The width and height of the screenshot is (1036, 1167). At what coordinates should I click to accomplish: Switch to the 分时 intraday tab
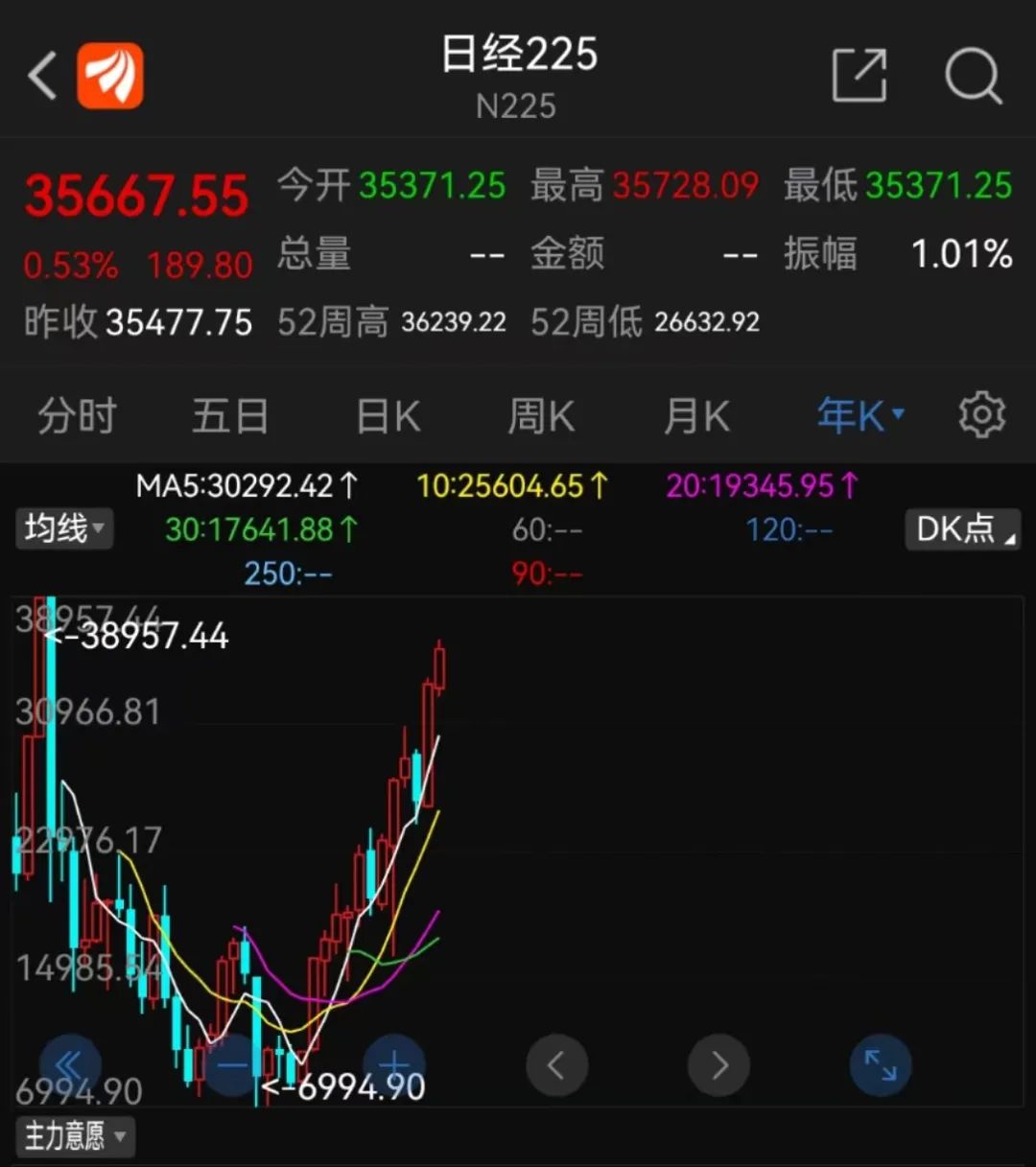(x=76, y=414)
